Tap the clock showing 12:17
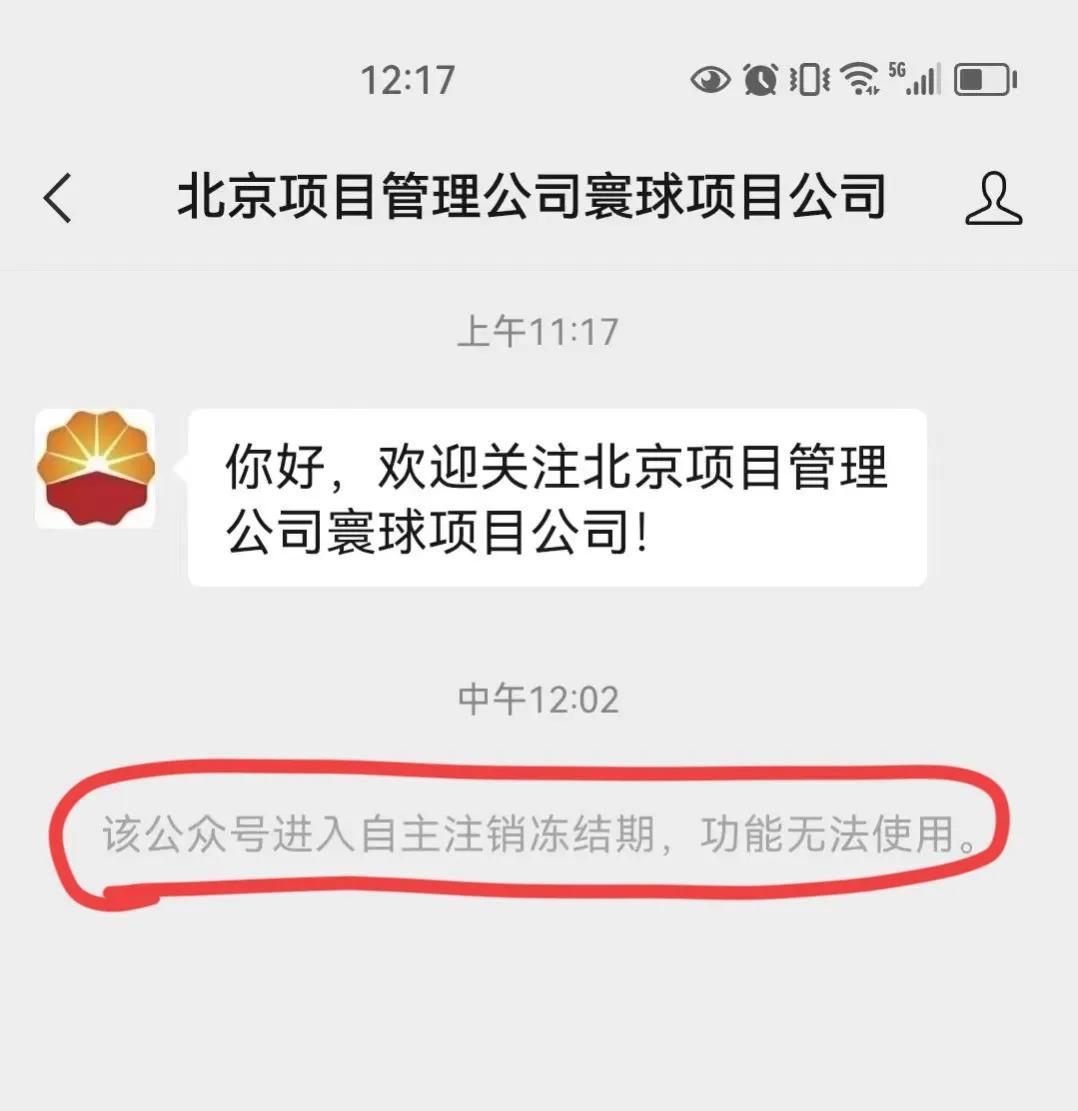This screenshot has width=1078, height=1111. tap(406, 80)
